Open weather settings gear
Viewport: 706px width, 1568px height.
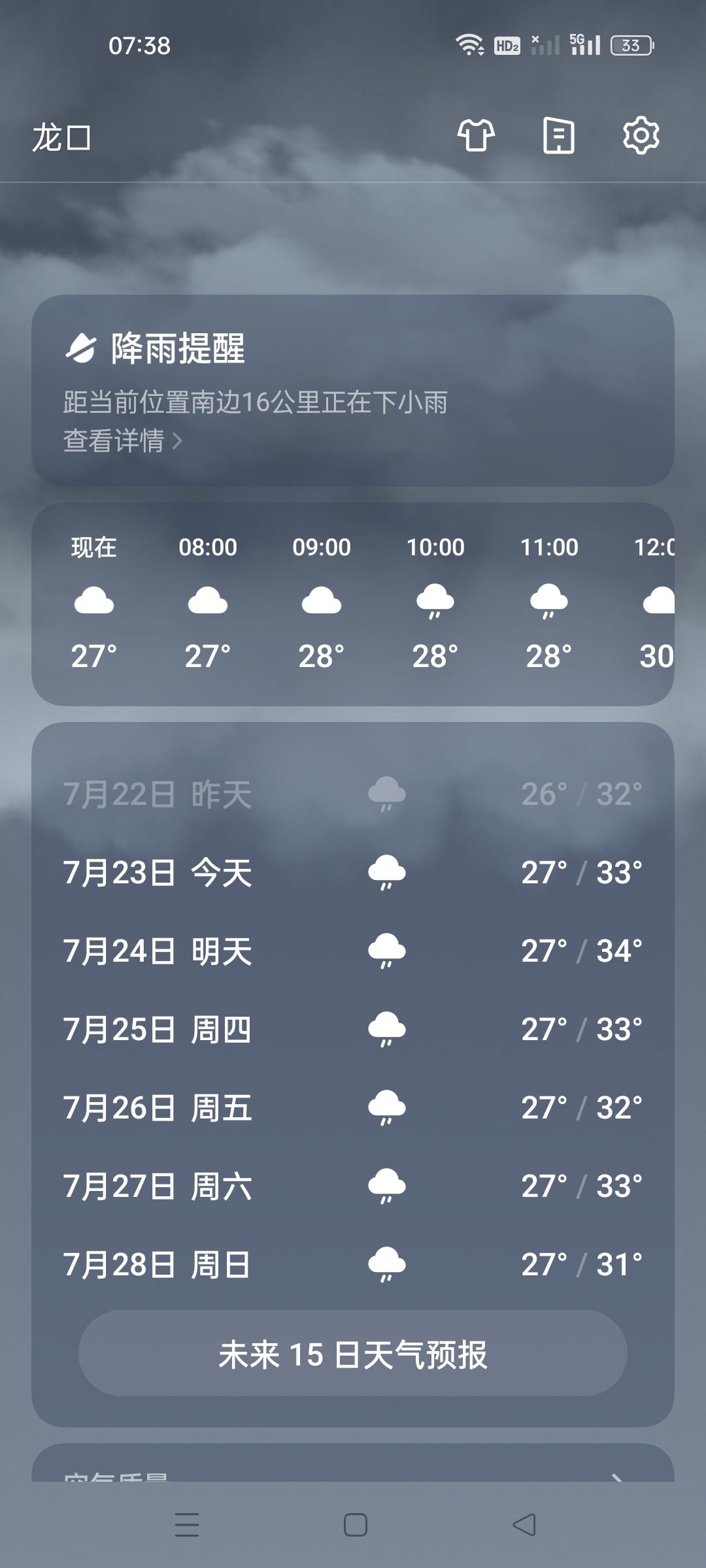coord(641,136)
